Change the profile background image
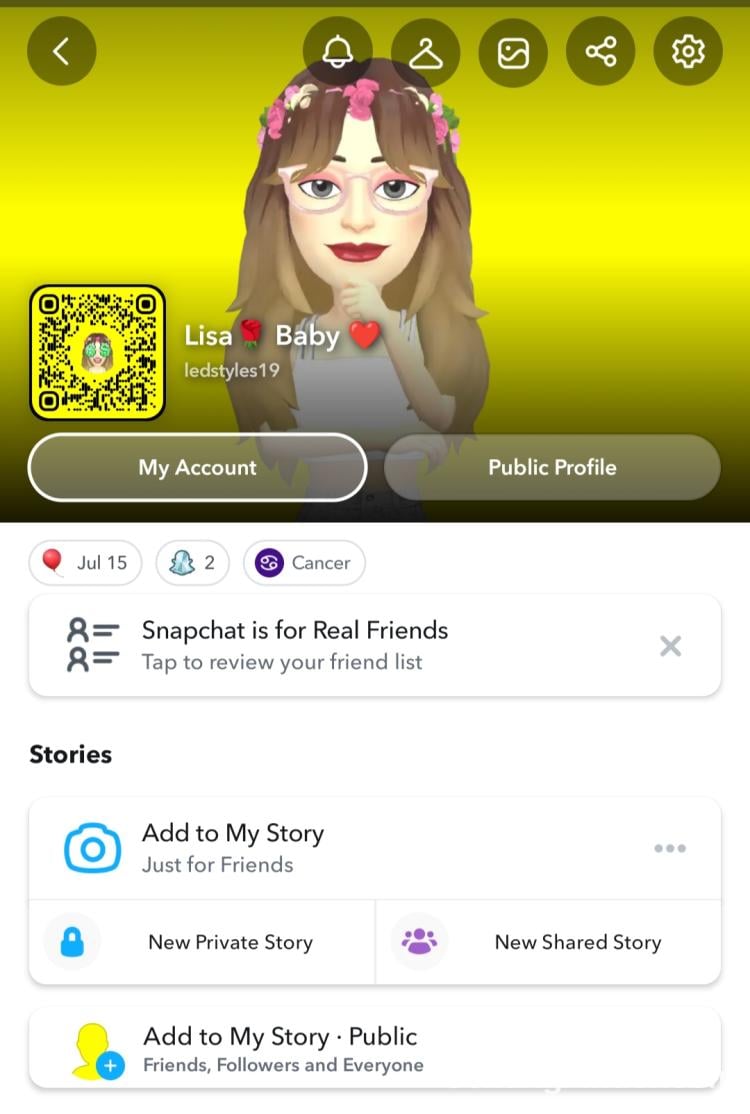The height and width of the screenshot is (1114, 750). (x=513, y=51)
